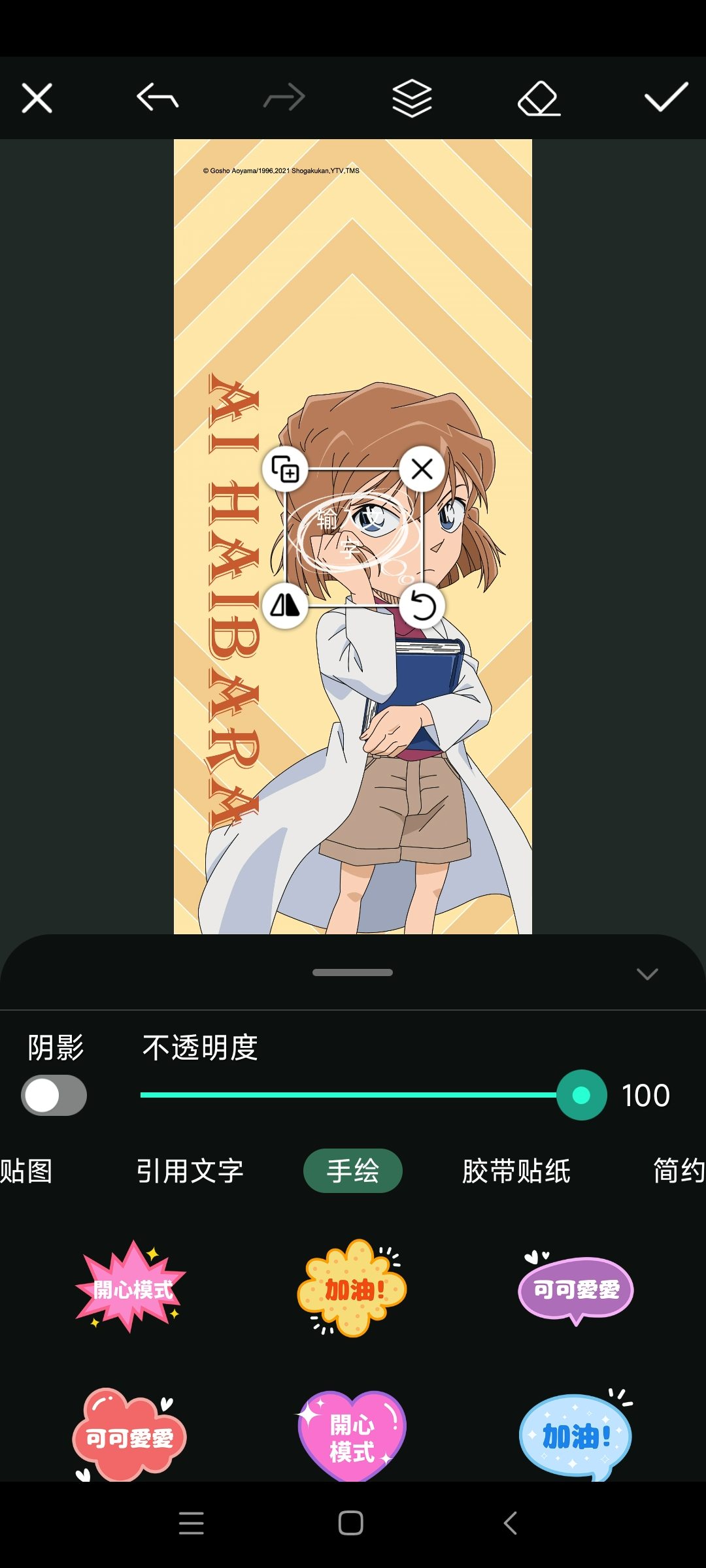The image size is (706, 1568).
Task: Tap the 不透明度 opacity slider track
Action: 346,1095
